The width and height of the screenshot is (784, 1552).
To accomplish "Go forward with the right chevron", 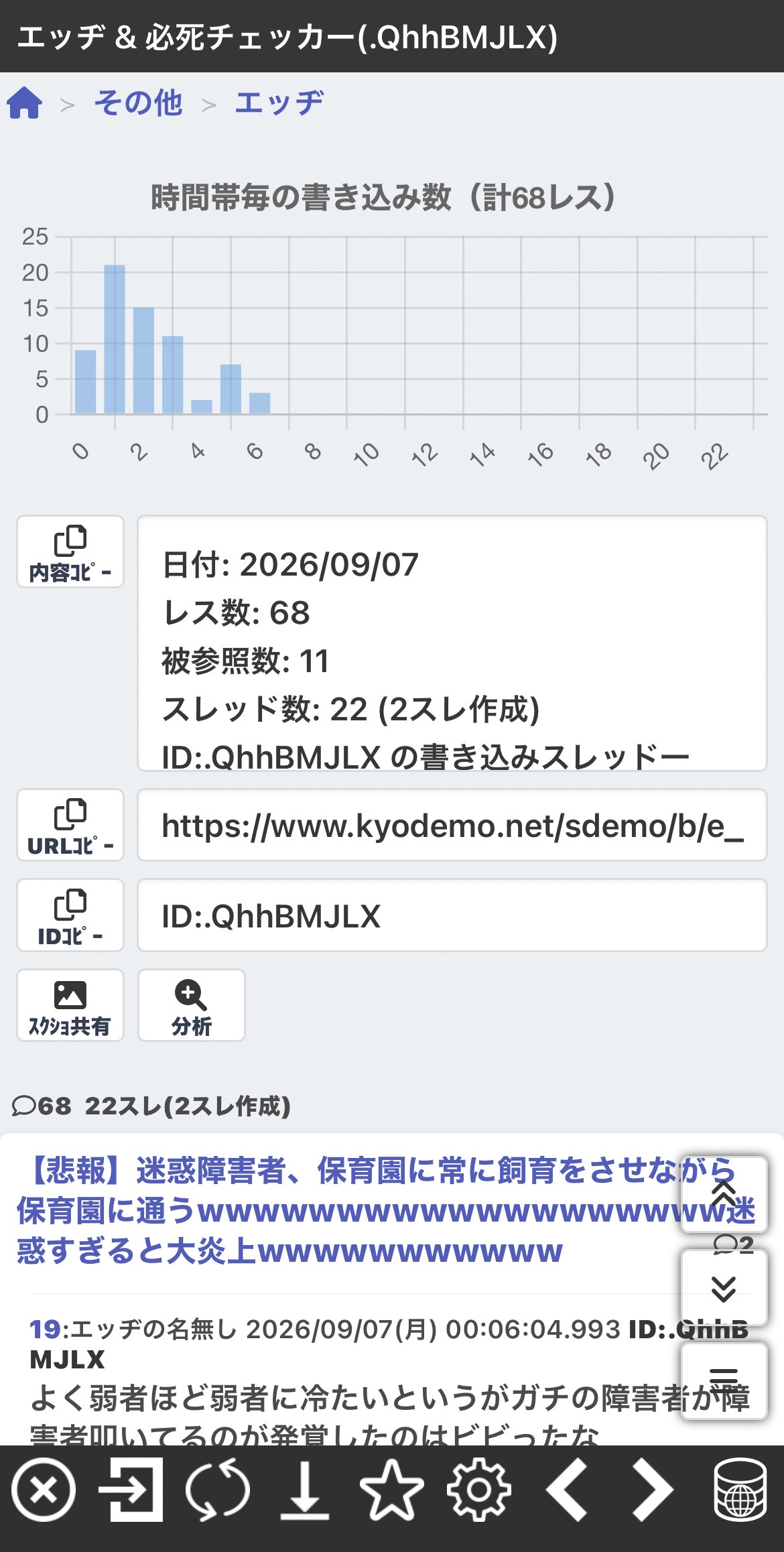I will pyautogui.click(x=653, y=1490).
